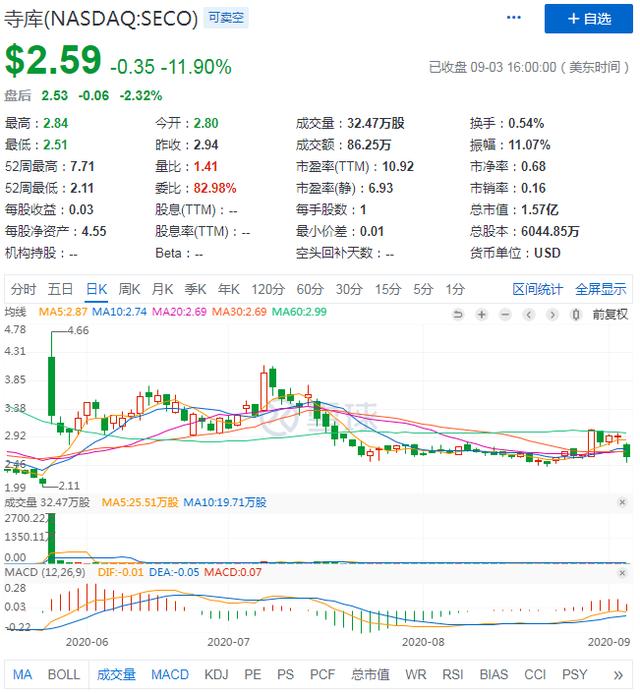Reset chart with the undo arrow icon
Image resolution: width=640 pixels, height=694 pixels.
point(457,314)
